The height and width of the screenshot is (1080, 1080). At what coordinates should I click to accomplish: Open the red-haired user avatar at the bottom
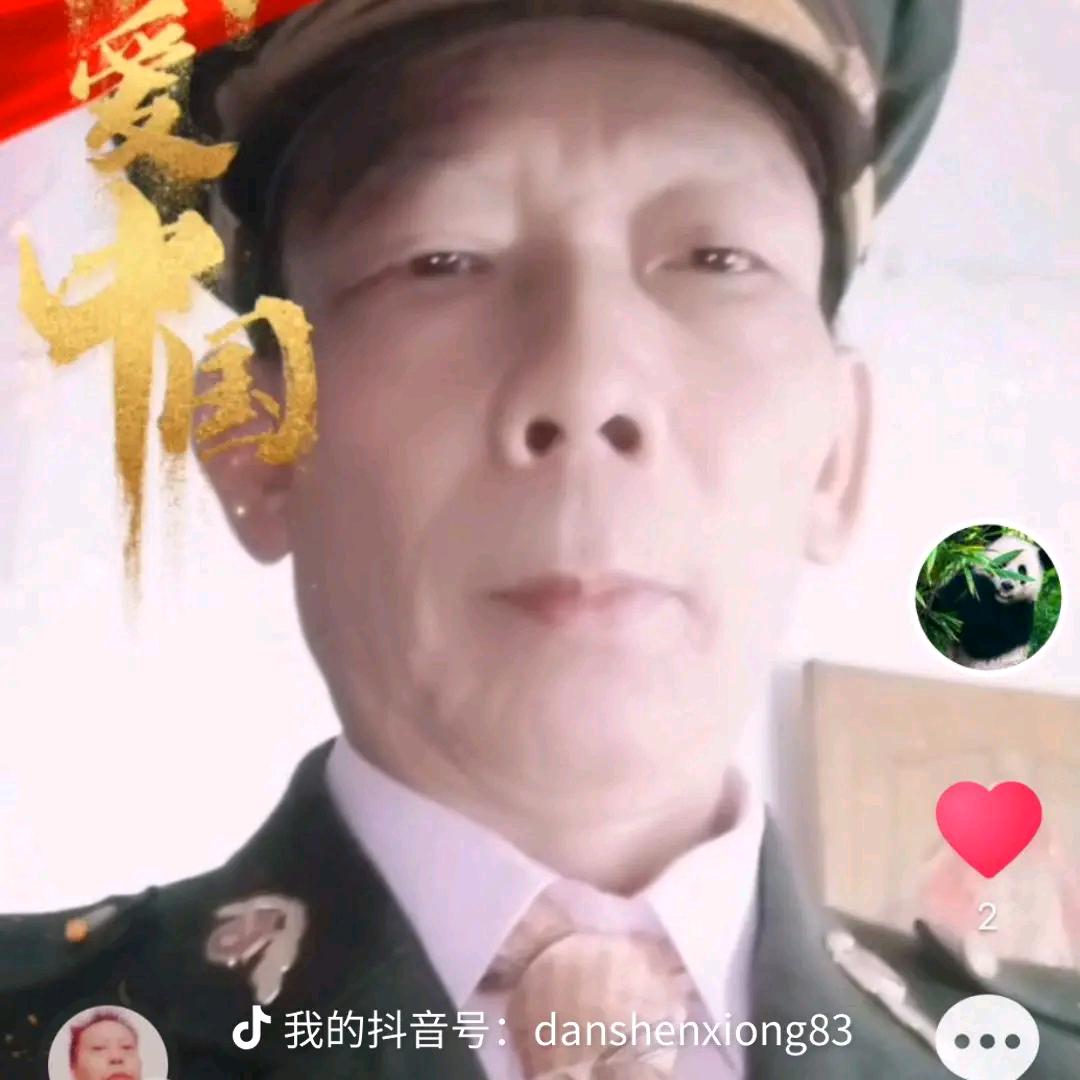[108, 1046]
